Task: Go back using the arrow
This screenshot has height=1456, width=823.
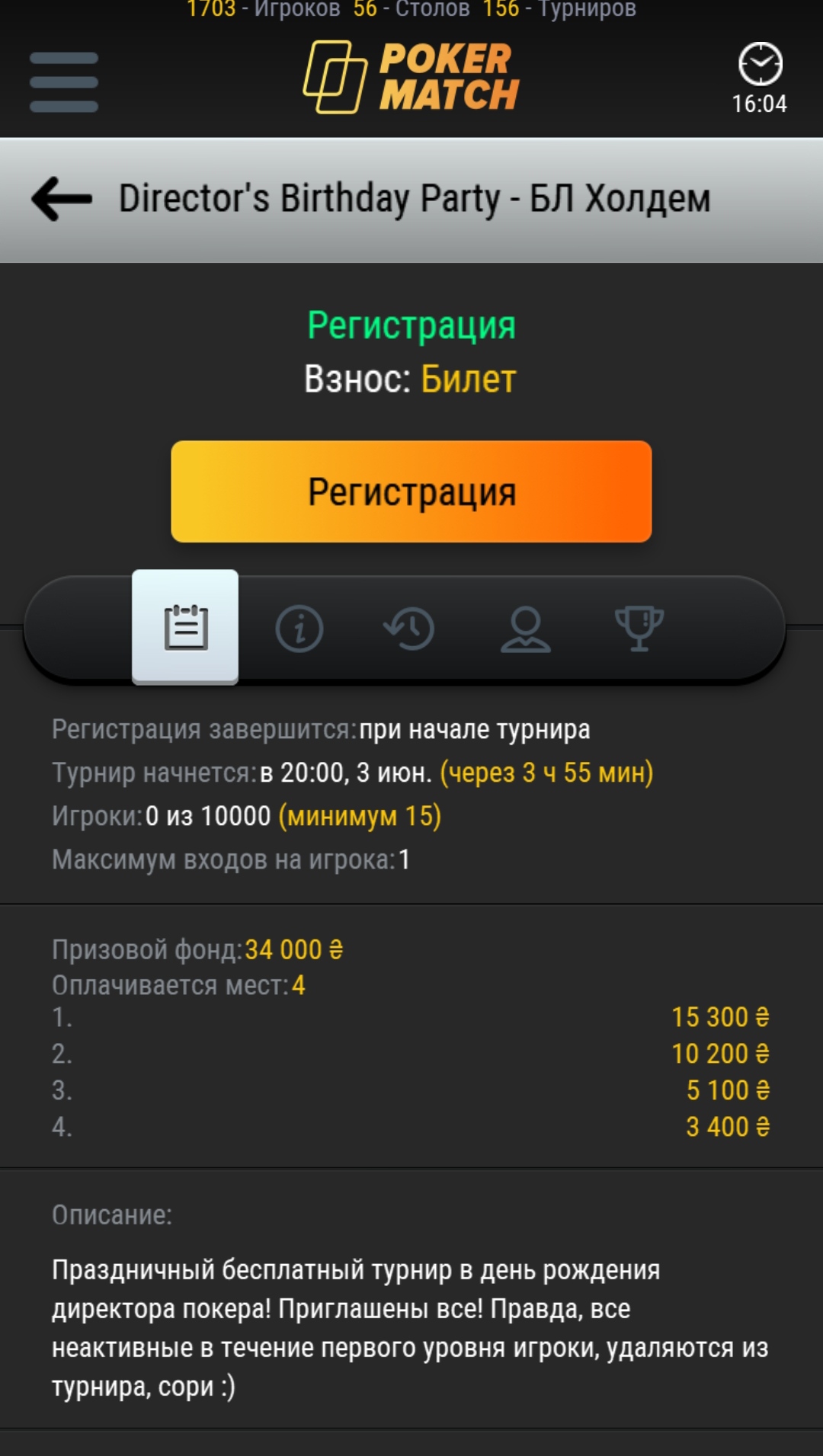Action: point(62,199)
